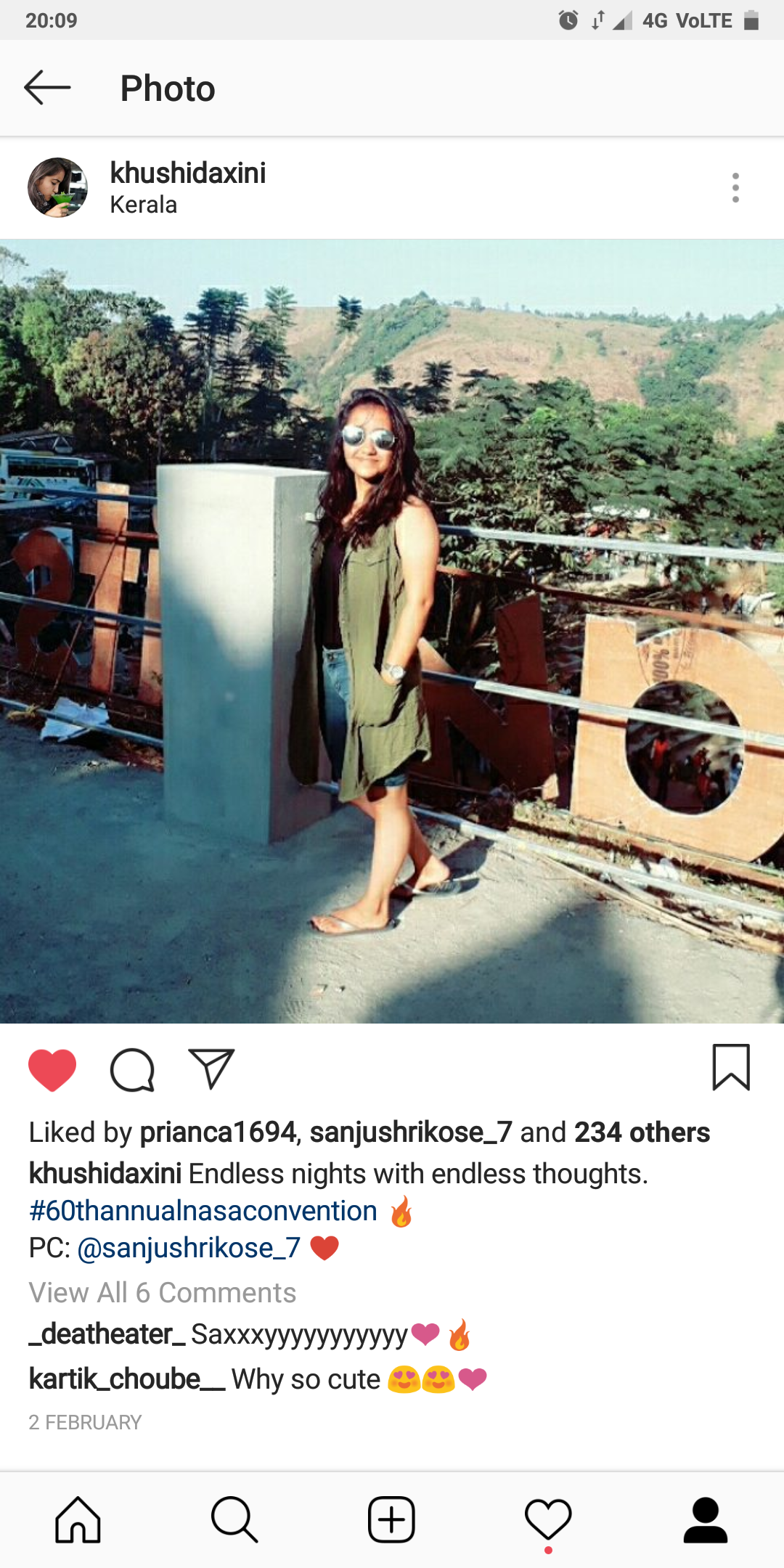Open the @sanjushrikose_7 mention in the caption
The image size is (784, 1568).
click(189, 1248)
